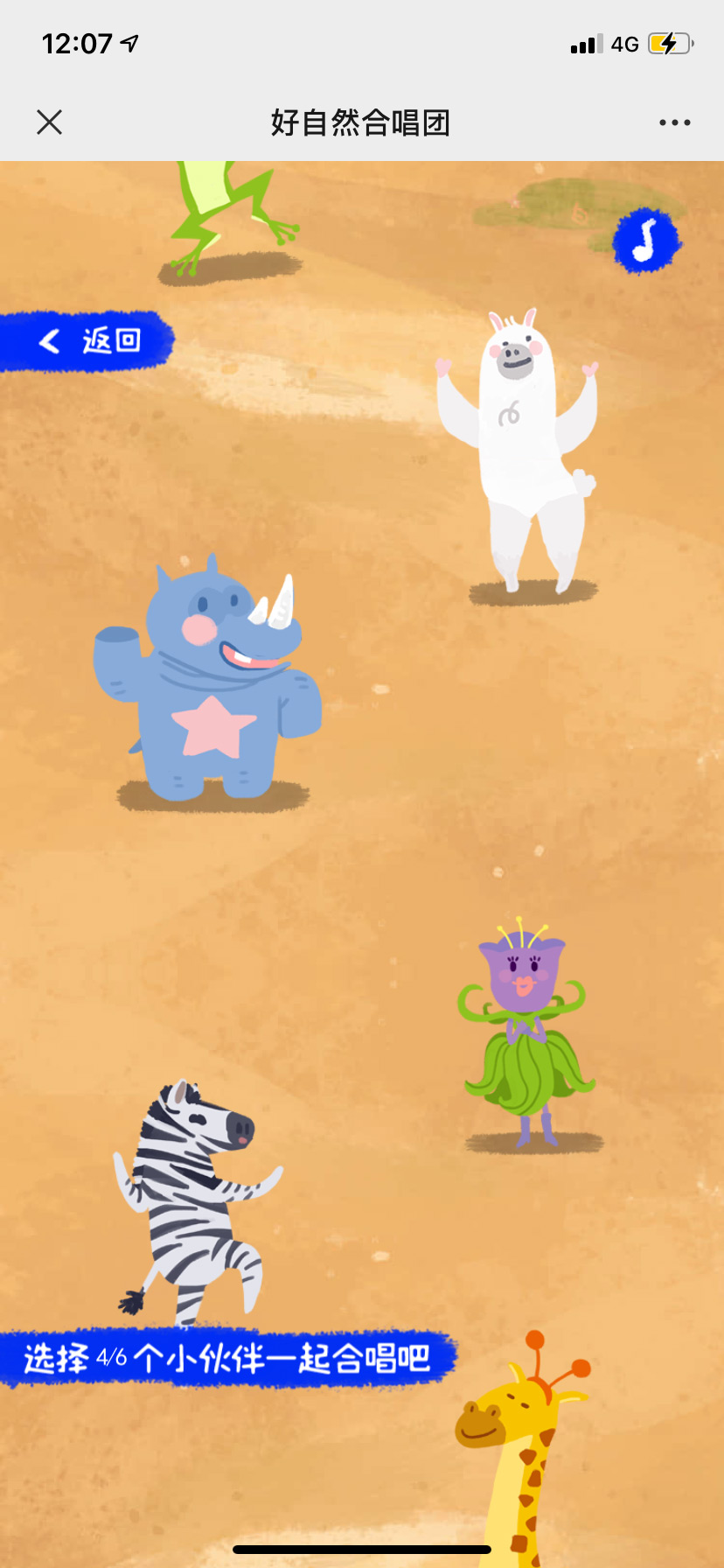Tap the 返回 back button
This screenshot has width=724, height=1568.
click(88, 340)
